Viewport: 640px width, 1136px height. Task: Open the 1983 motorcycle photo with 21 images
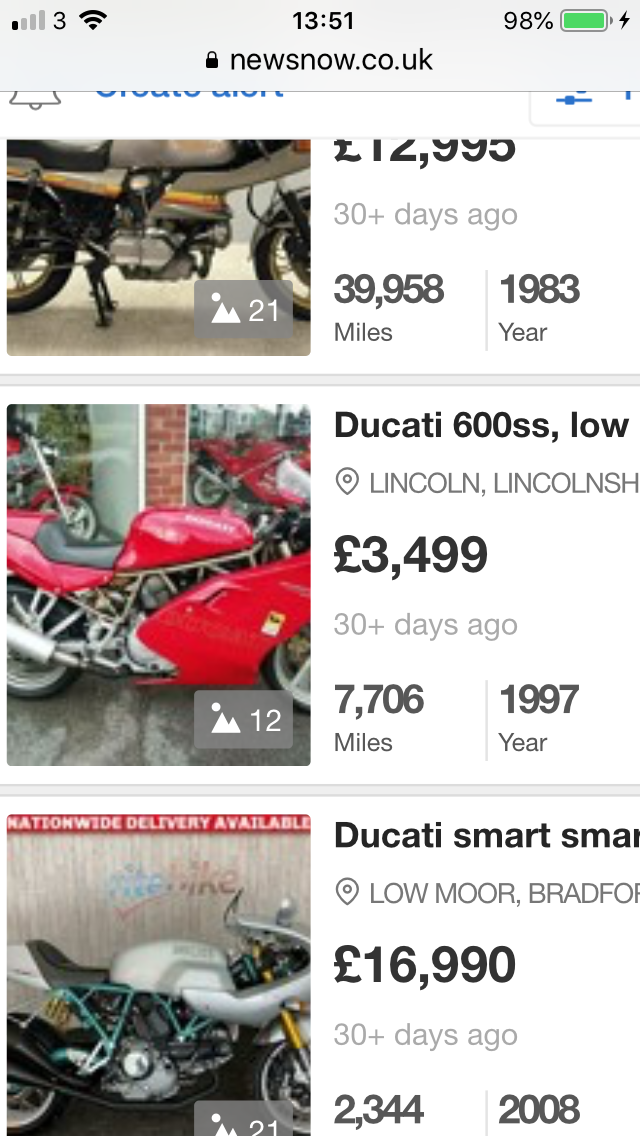point(158,247)
